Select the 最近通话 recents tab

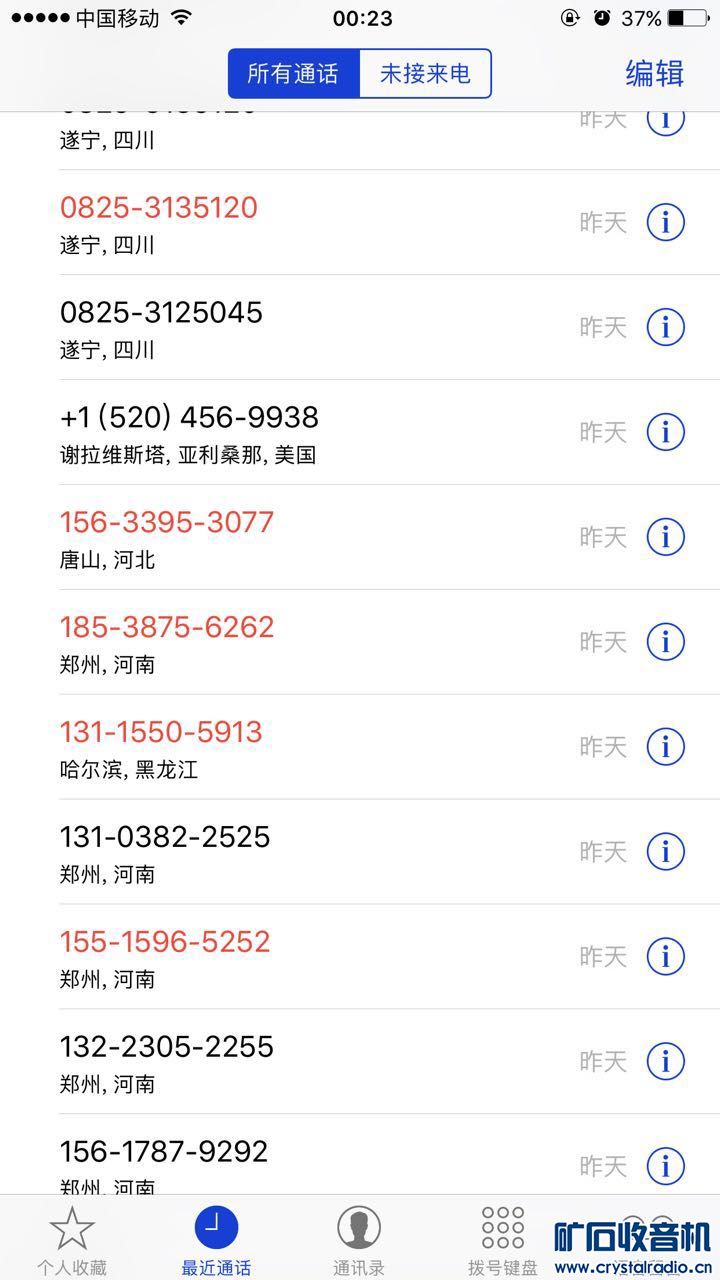[216, 1239]
